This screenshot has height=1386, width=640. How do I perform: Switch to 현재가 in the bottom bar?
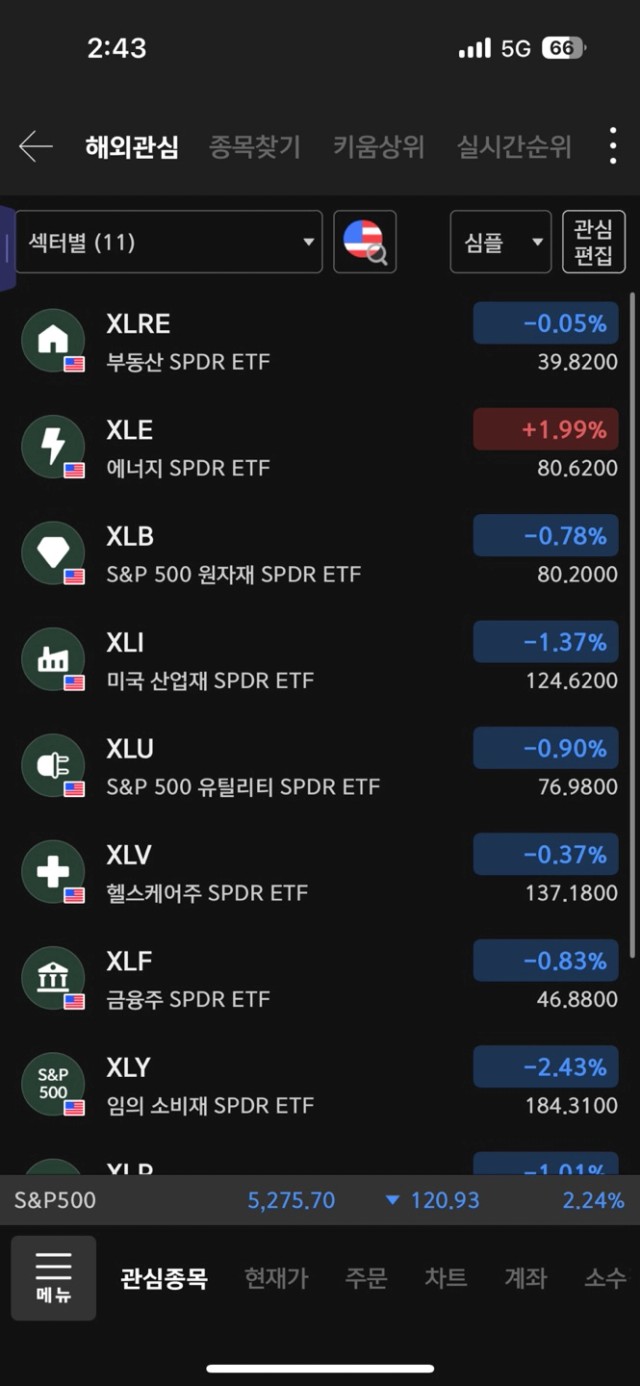(276, 1278)
